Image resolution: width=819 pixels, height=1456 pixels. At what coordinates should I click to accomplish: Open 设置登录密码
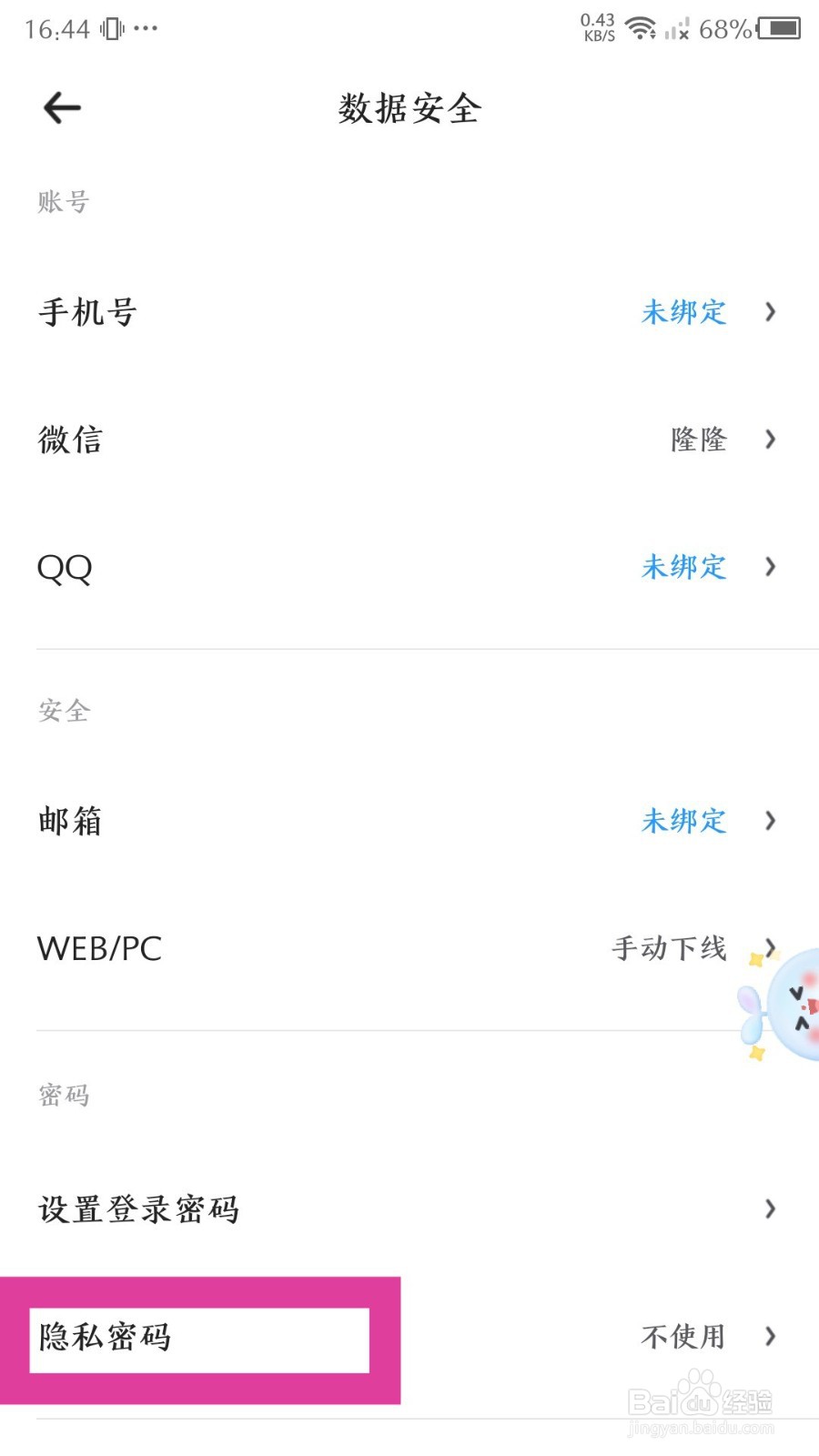point(409,1208)
